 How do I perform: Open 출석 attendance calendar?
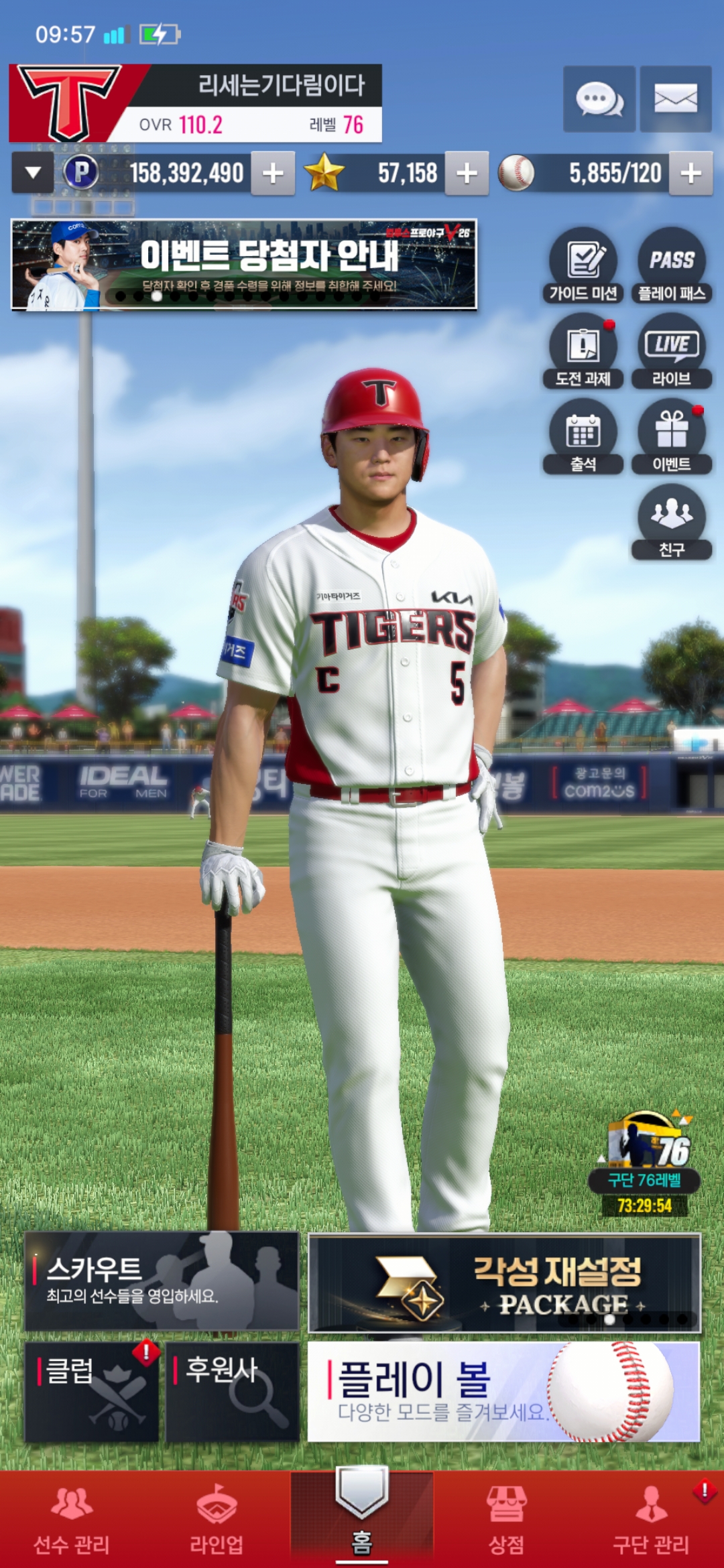tap(583, 437)
